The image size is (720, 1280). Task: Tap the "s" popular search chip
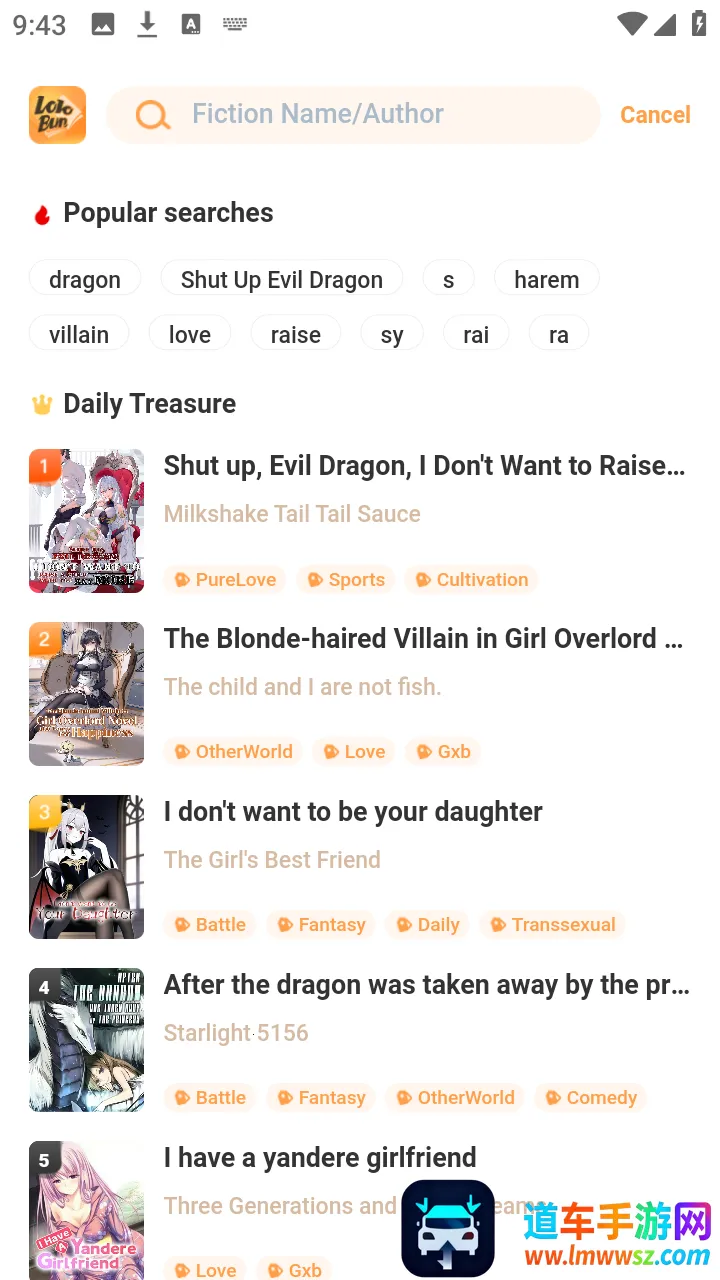[448, 280]
